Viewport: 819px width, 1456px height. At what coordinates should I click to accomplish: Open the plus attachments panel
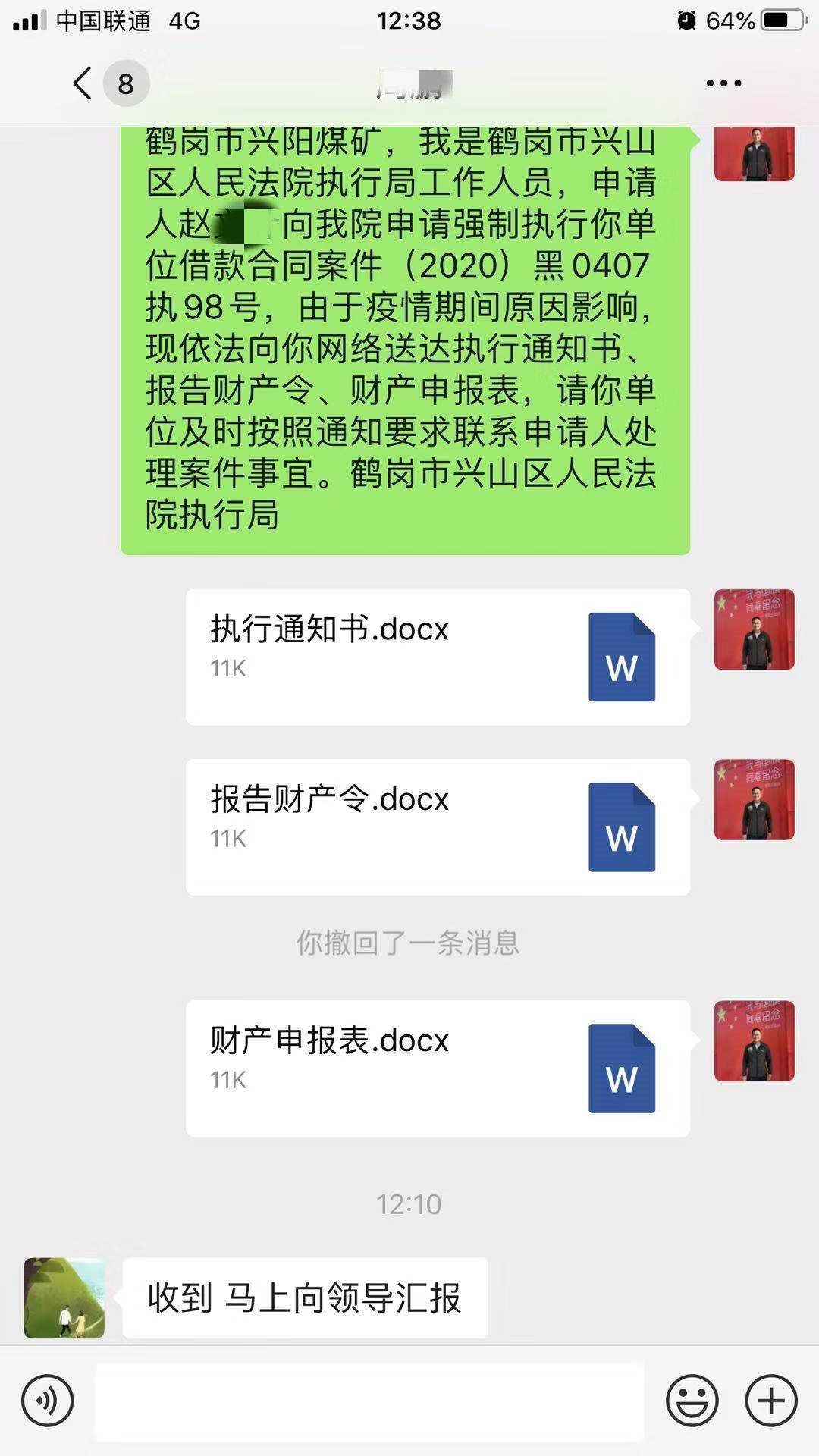[771, 1401]
